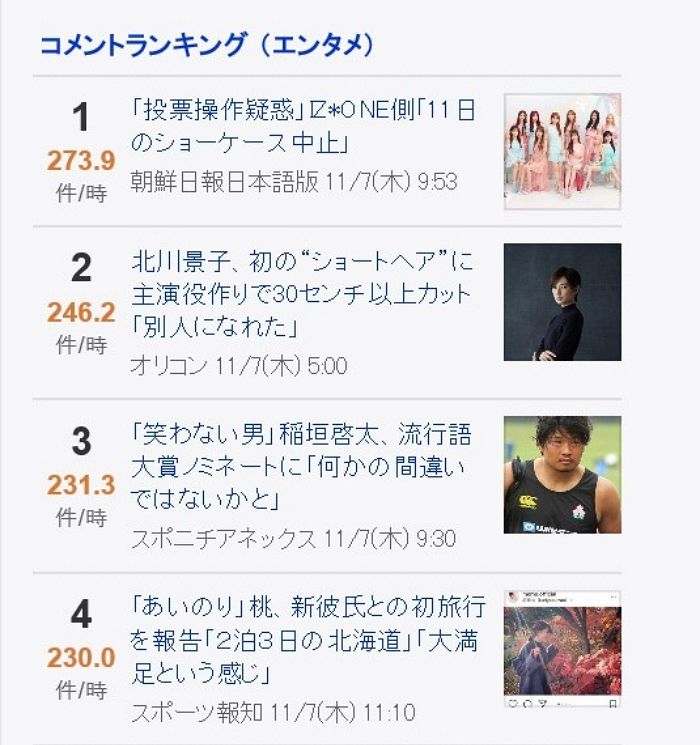Image resolution: width=700 pixels, height=745 pixels.
Task: Tap the rugby player photo thumbnail
Action: tap(562, 475)
